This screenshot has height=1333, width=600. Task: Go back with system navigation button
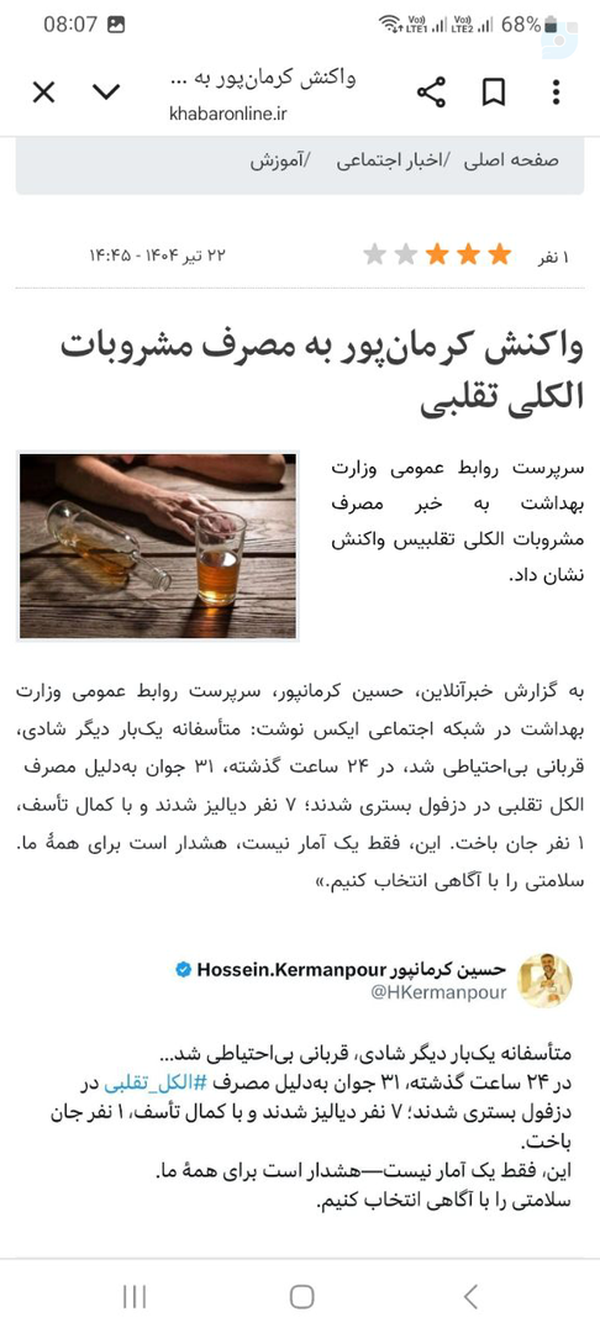tap(470, 1298)
